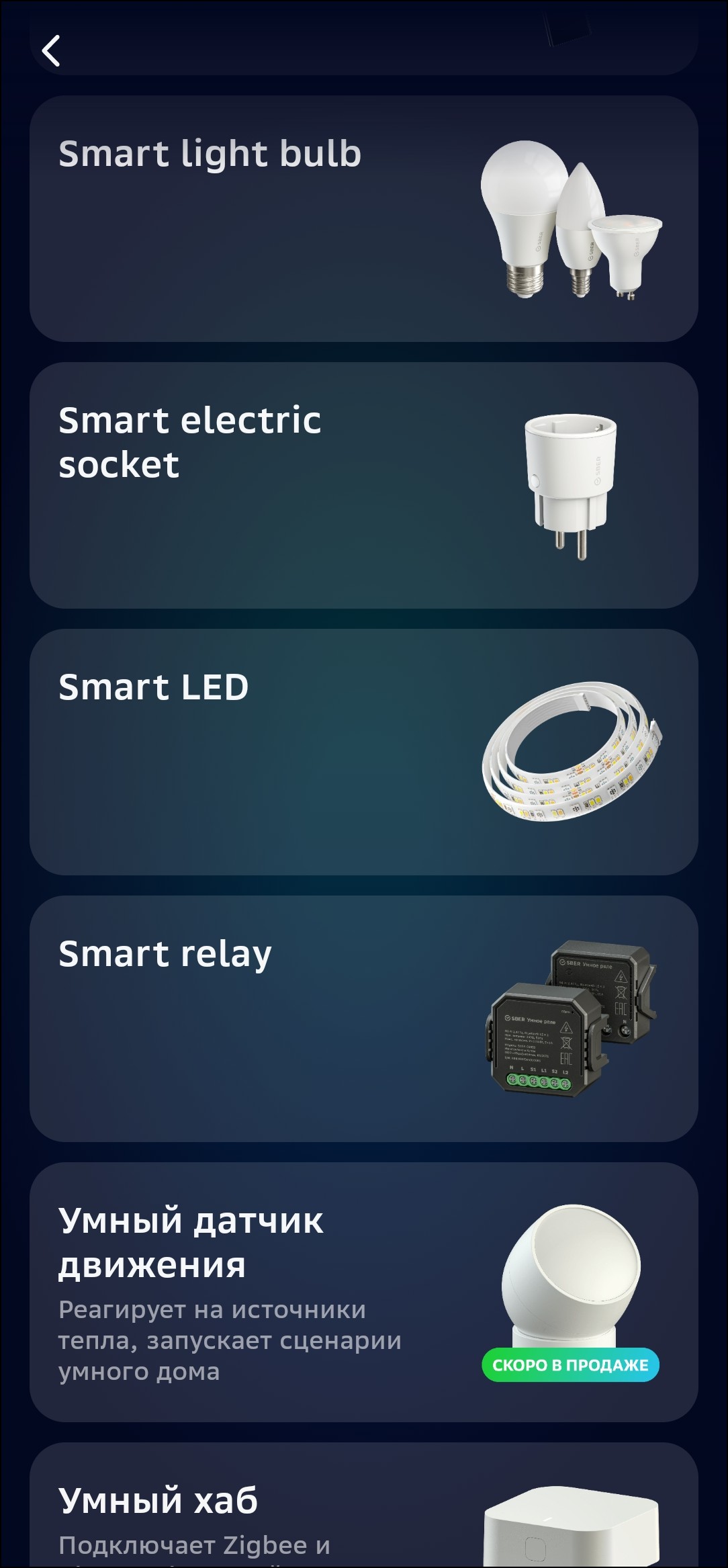Open the Smart relay card

point(363,1018)
